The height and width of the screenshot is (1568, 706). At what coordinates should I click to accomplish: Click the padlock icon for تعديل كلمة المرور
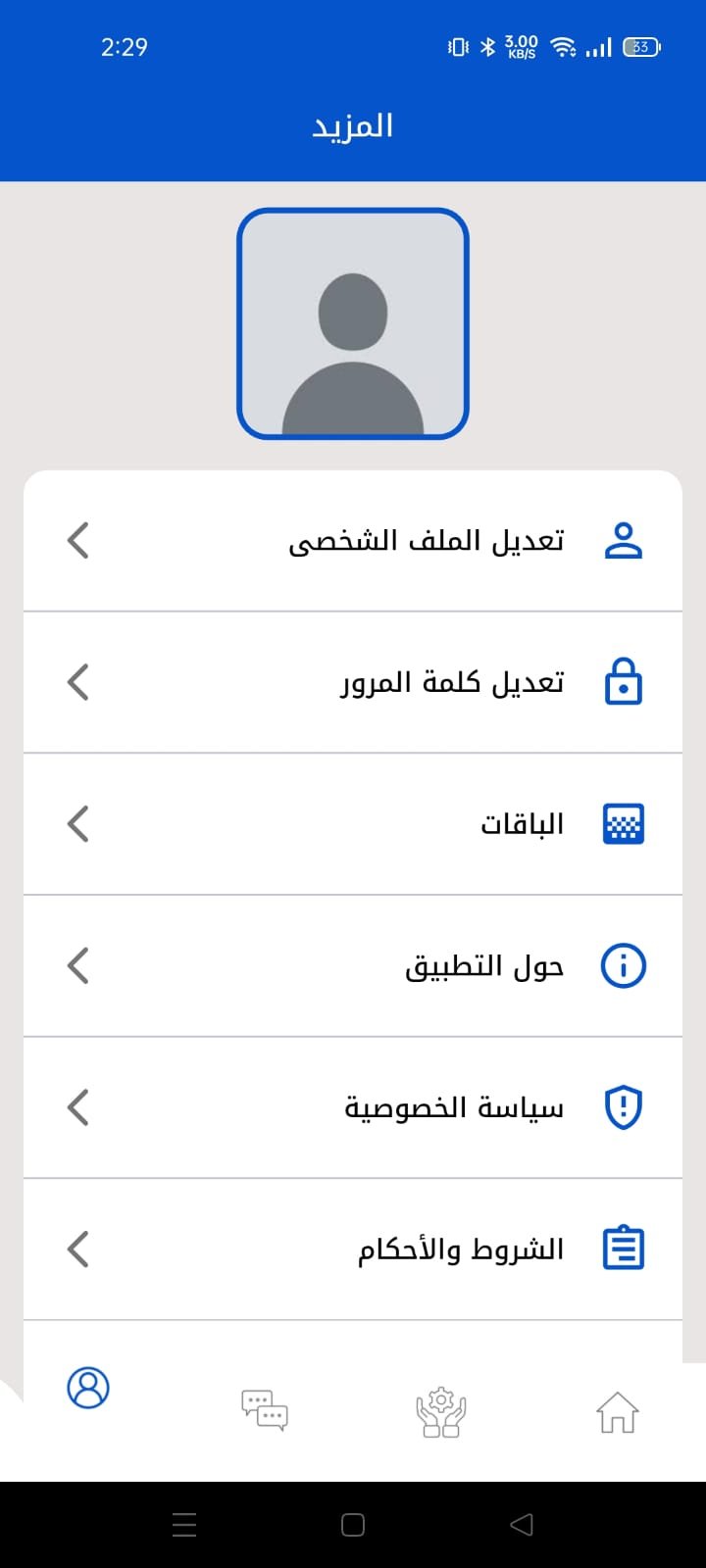pyautogui.click(x=623, y=682)
